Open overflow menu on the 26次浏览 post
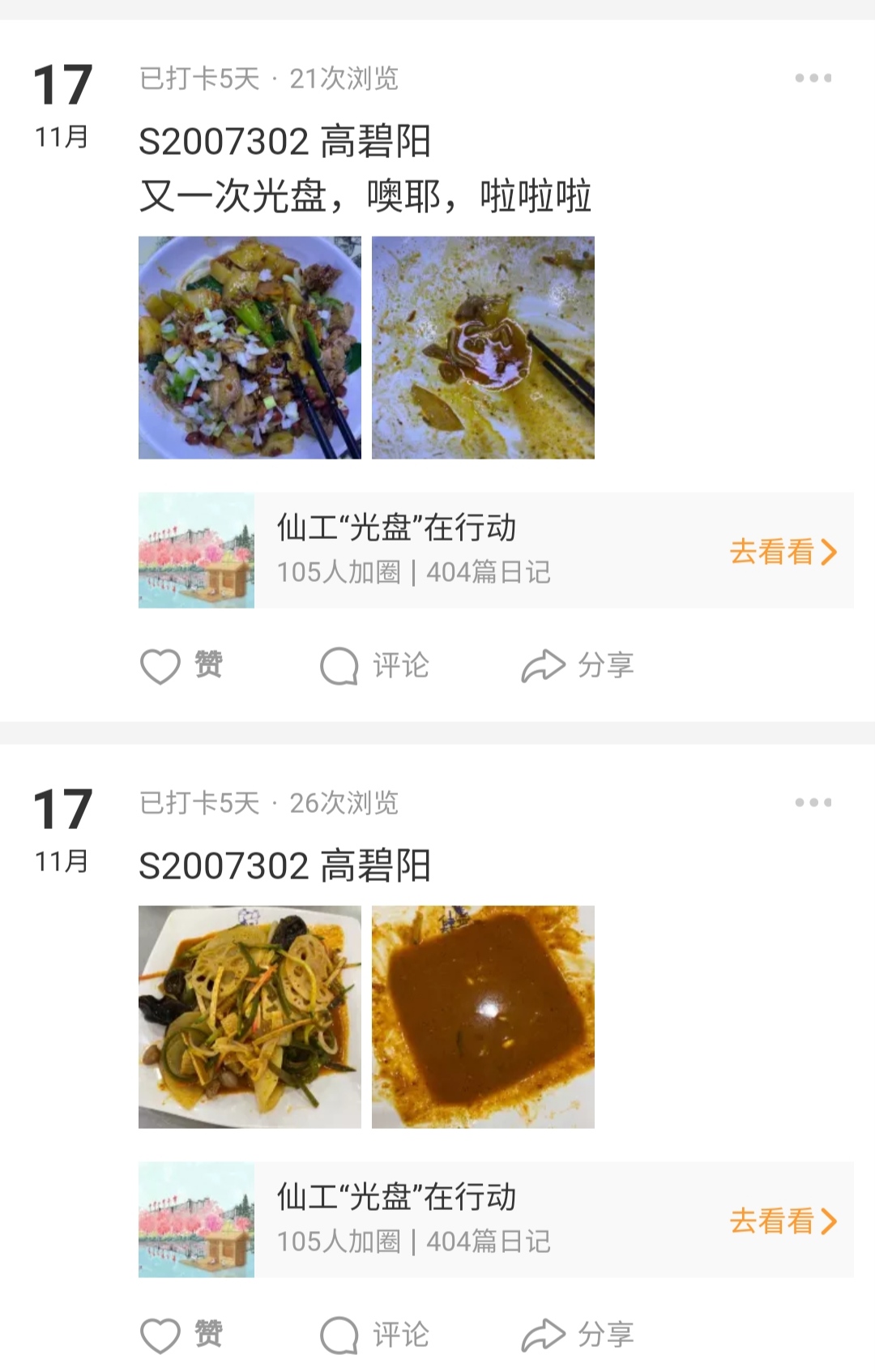The width and height of the screenshot is (875, 1372). (x=813, y=803)
